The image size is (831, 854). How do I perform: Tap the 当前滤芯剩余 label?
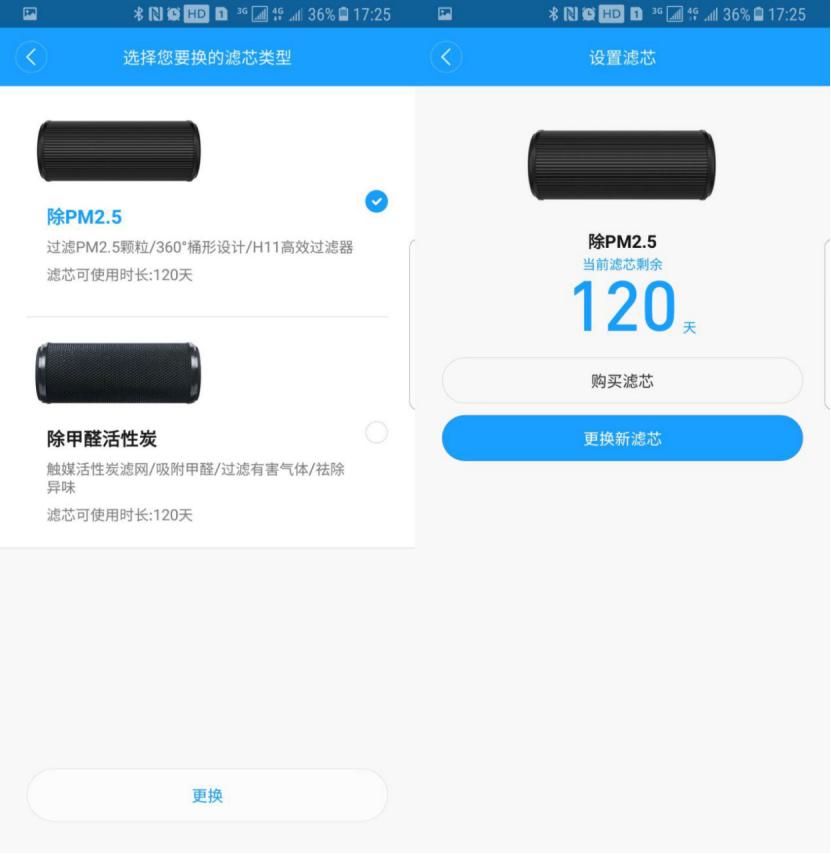click(x=622, y=264)
